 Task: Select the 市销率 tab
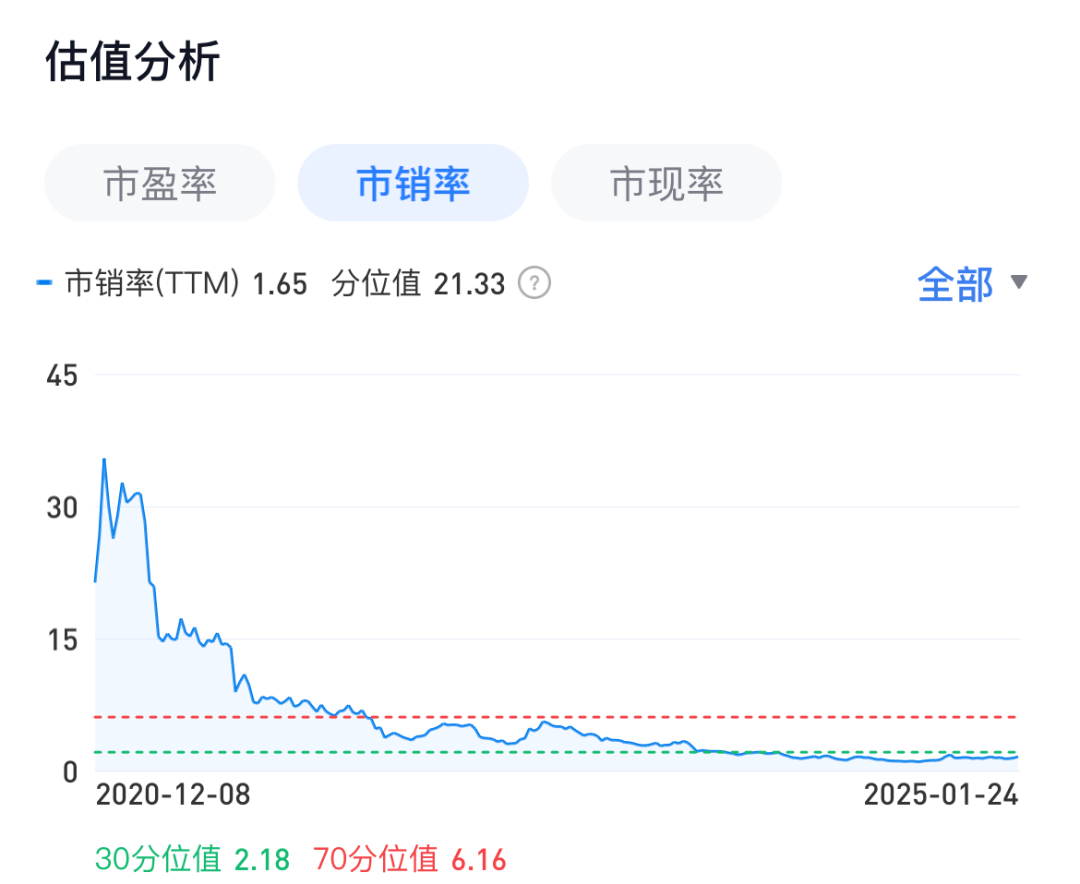click(413, 184)
